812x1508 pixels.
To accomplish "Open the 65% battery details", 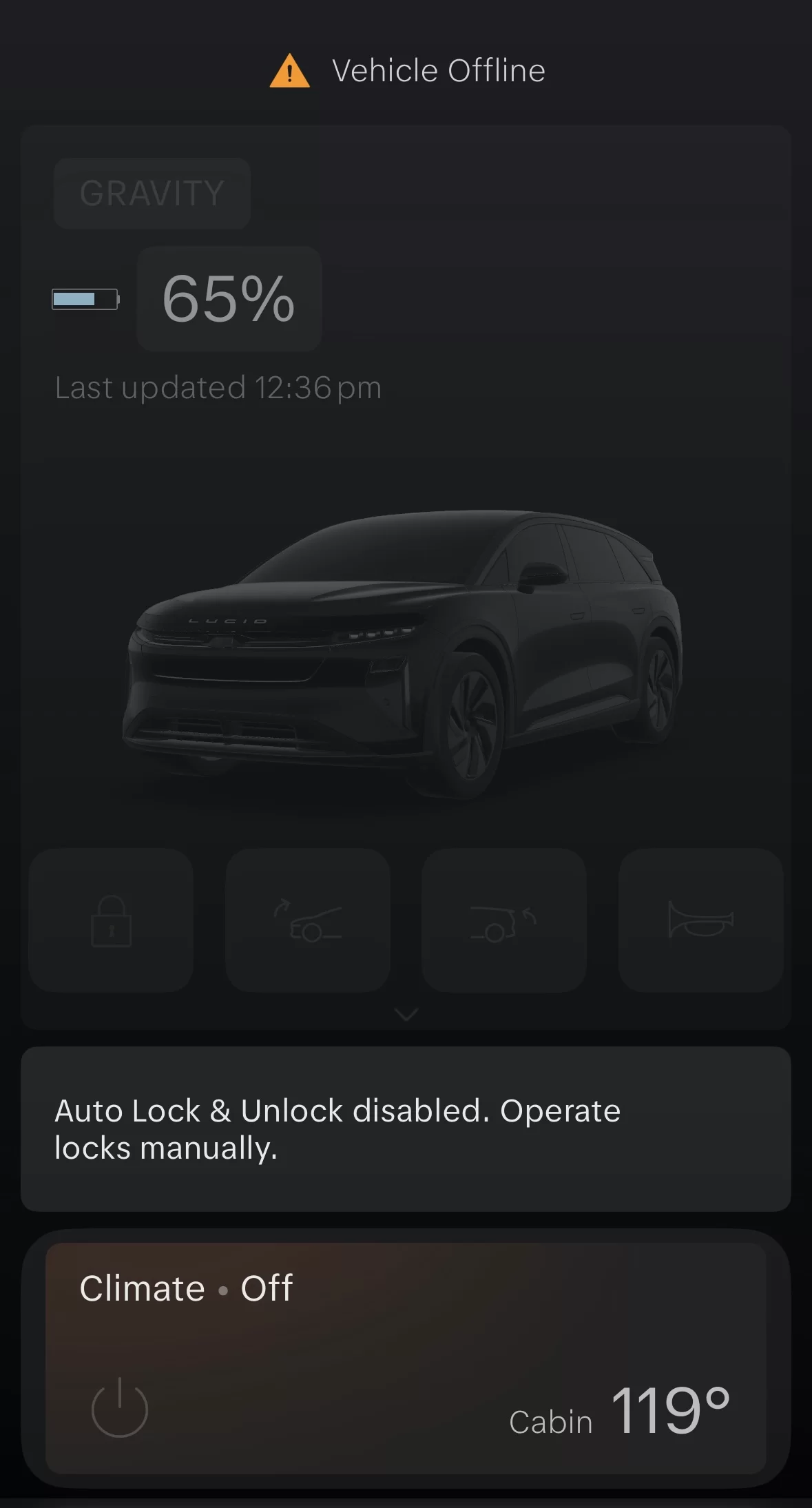I will pos(229,299).
